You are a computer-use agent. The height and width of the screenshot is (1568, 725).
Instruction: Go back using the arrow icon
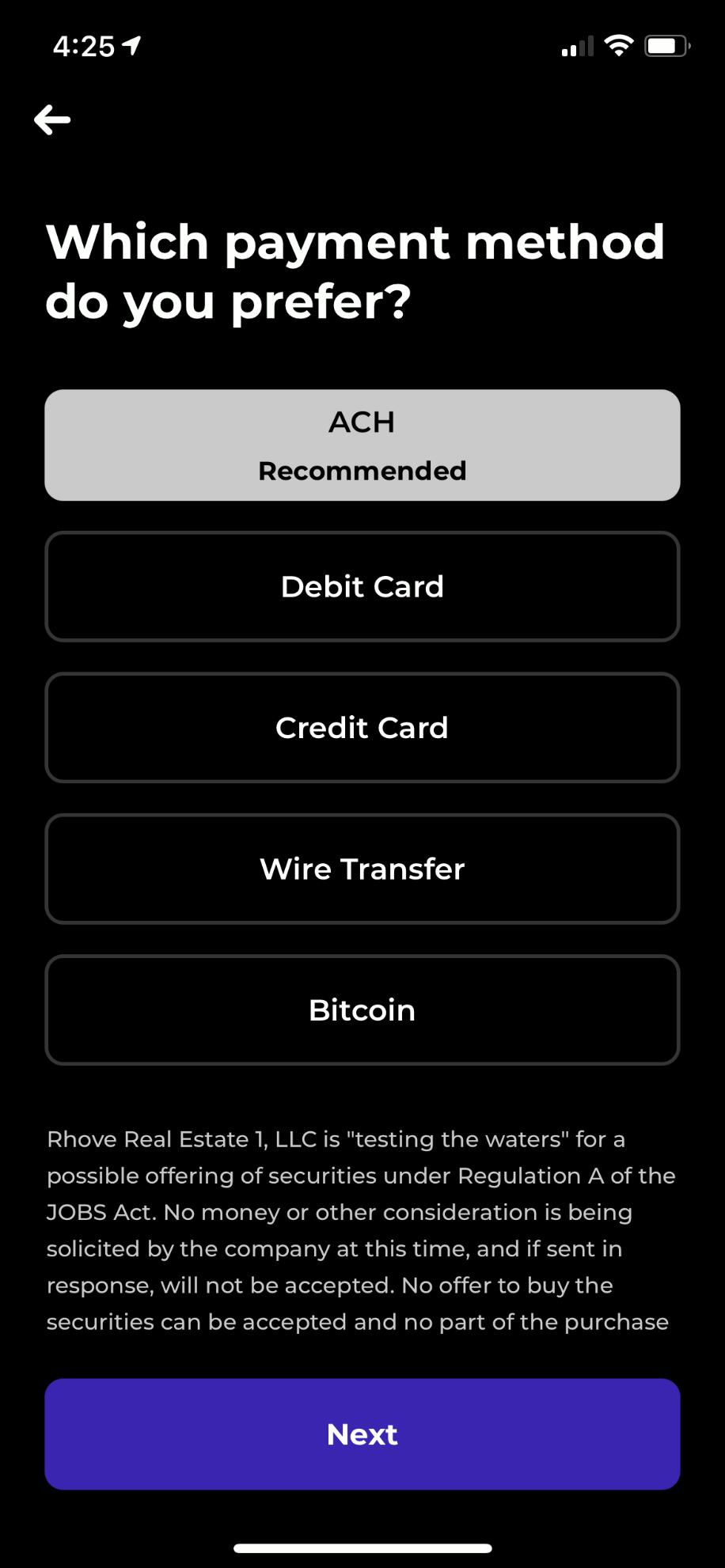pos(52,120)
